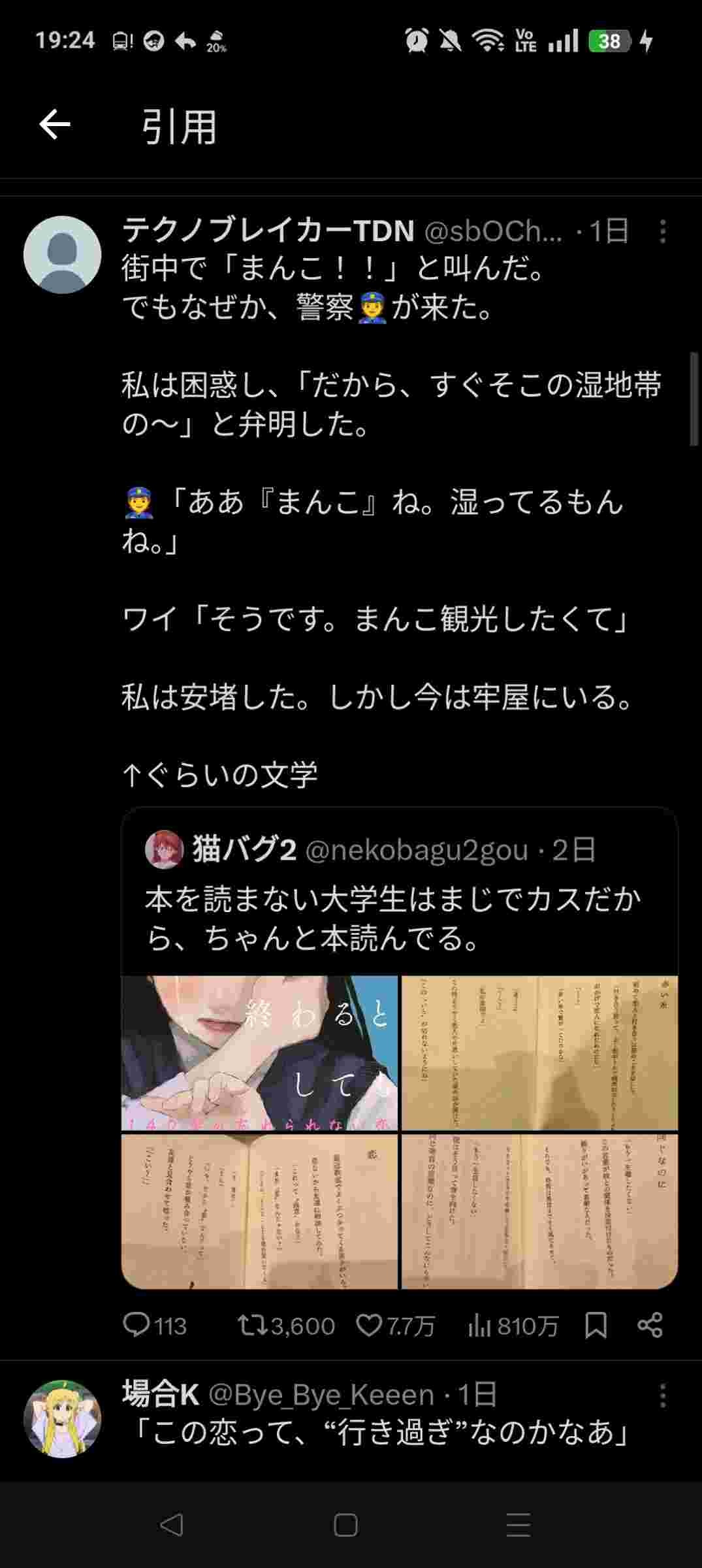
Task: Open overflow menu on 場合K's post
Action: coord(662,1396)
